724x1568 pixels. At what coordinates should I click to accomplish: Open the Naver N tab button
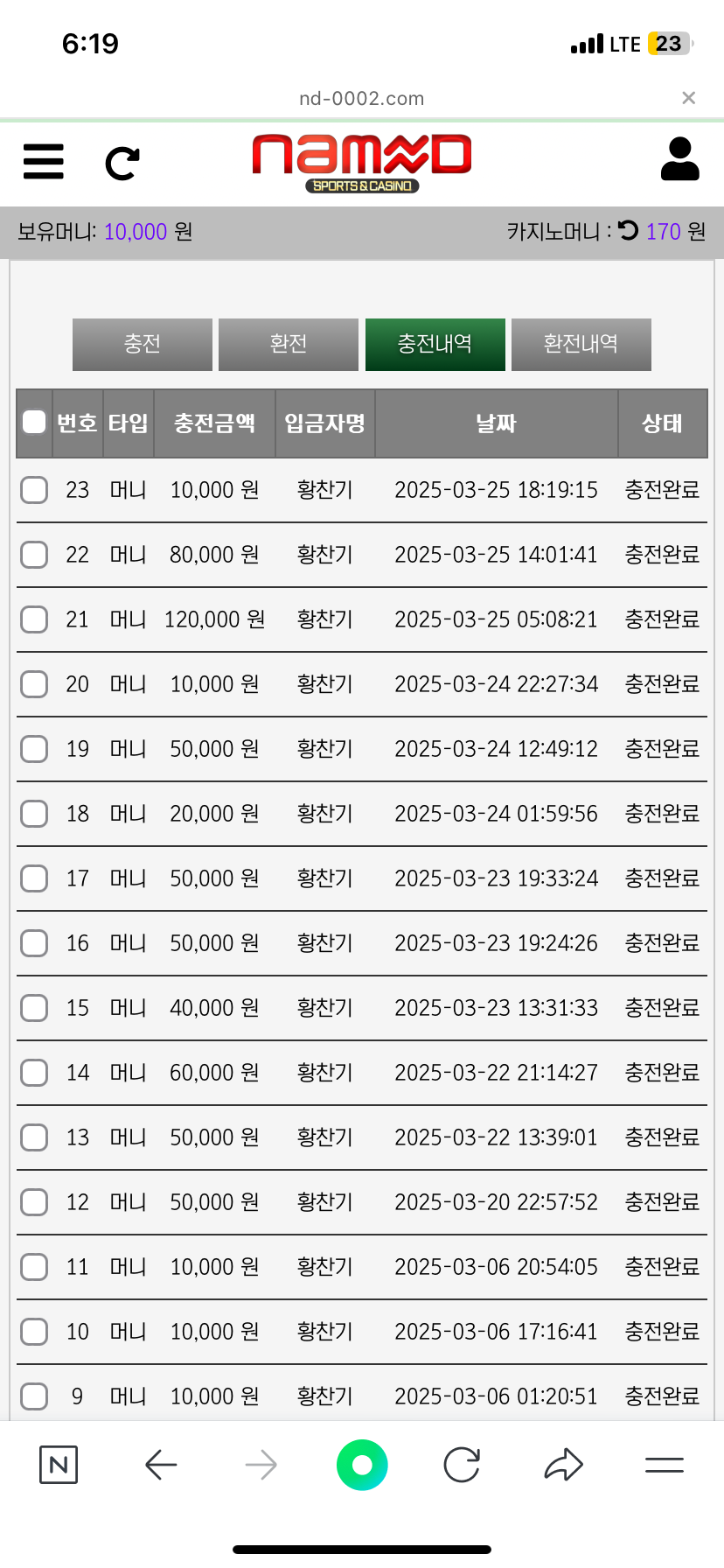pos(59,1465)
